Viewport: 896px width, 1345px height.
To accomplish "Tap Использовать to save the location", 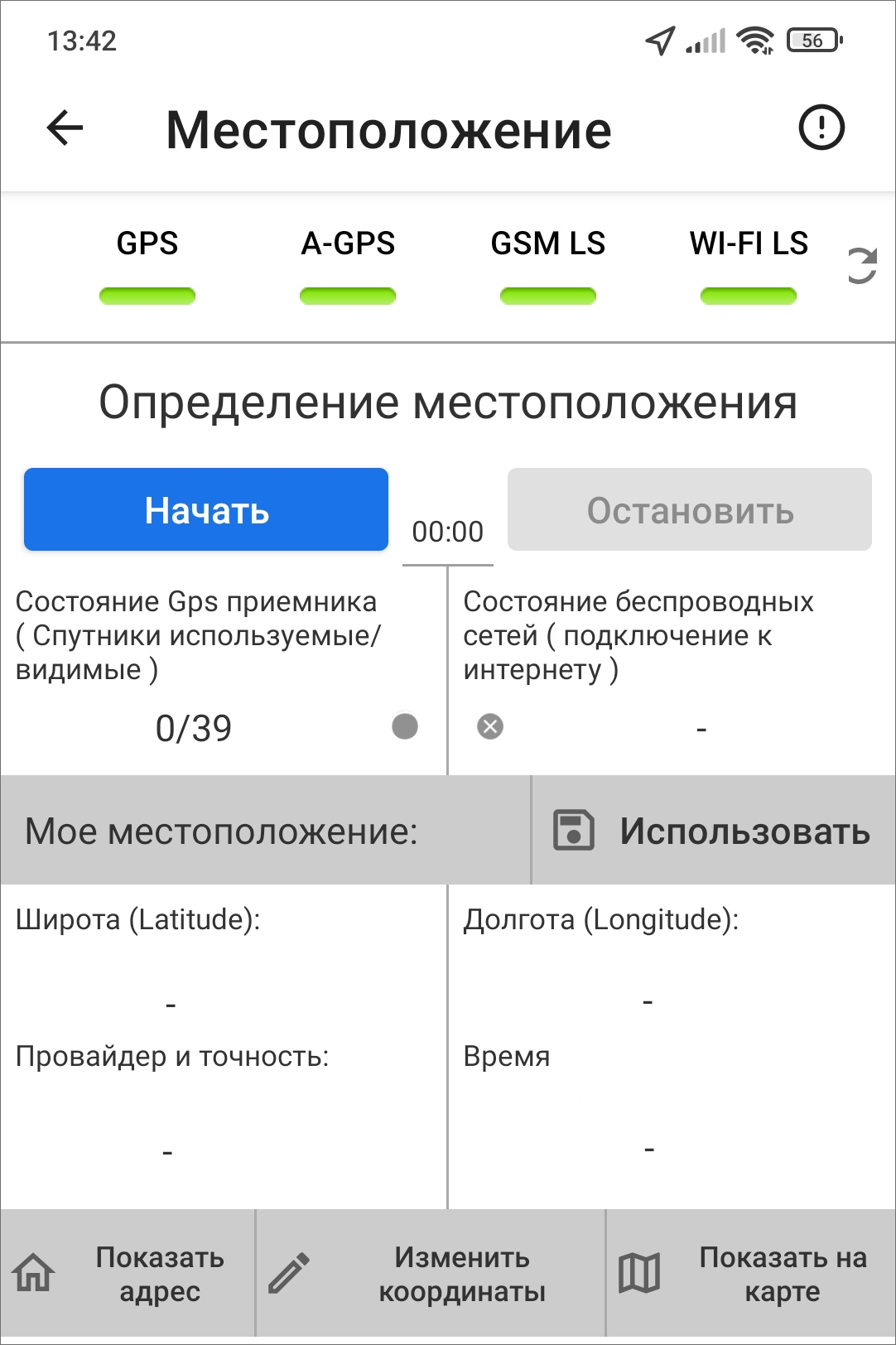I will click(x=713, y=831).
